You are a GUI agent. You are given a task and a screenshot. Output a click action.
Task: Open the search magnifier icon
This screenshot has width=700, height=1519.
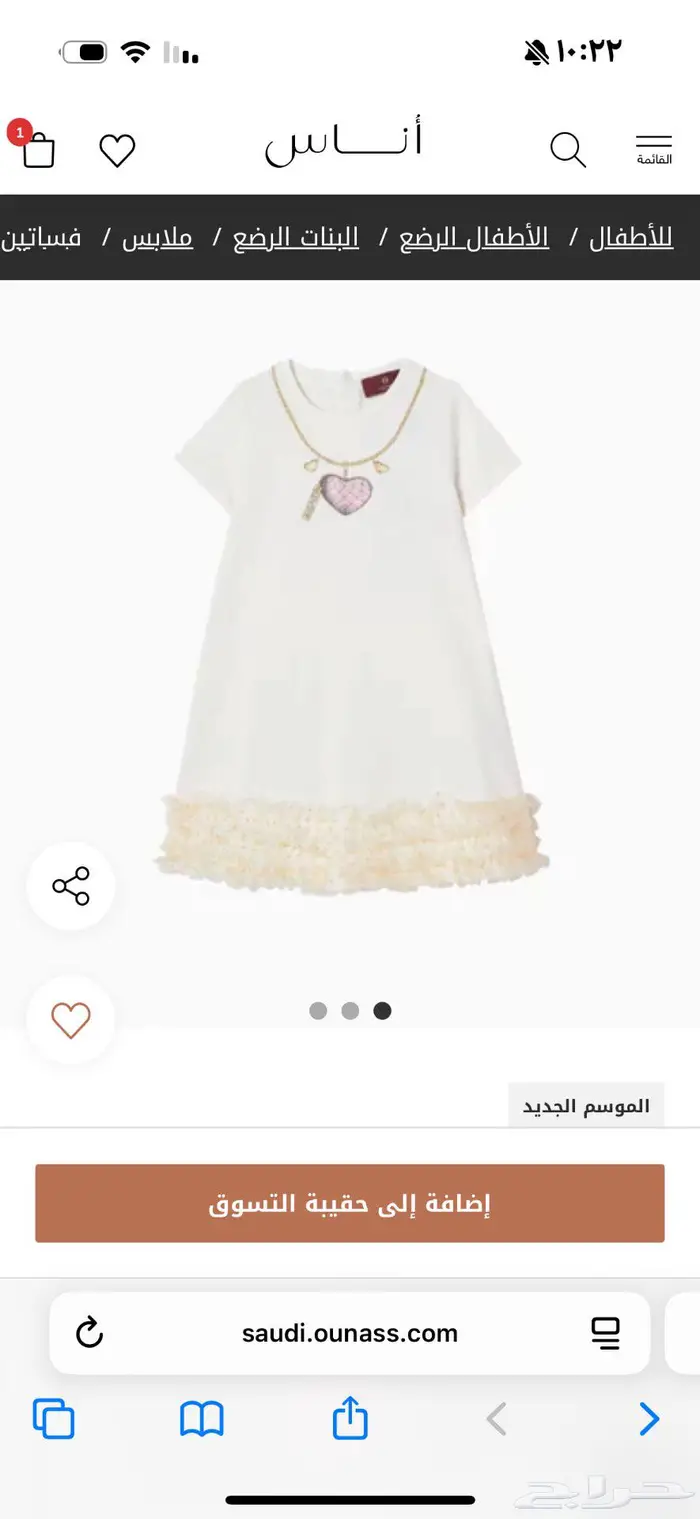coord(567,150)
